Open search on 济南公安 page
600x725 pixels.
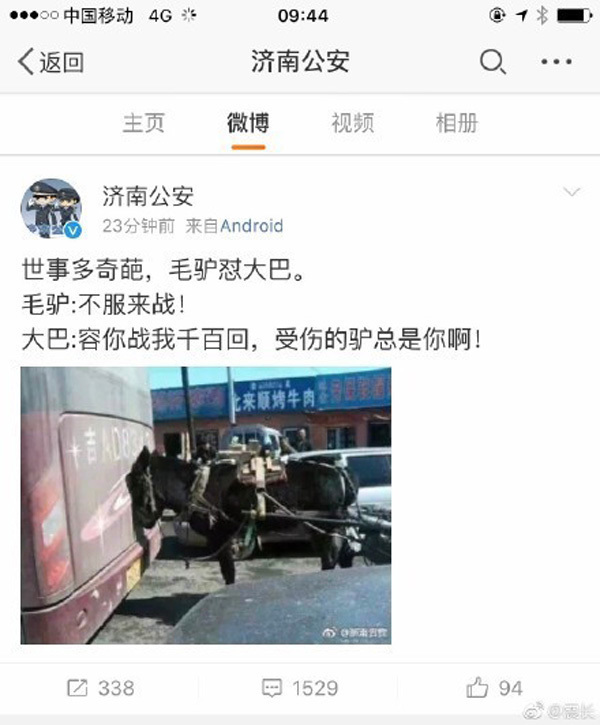point(492,62)
